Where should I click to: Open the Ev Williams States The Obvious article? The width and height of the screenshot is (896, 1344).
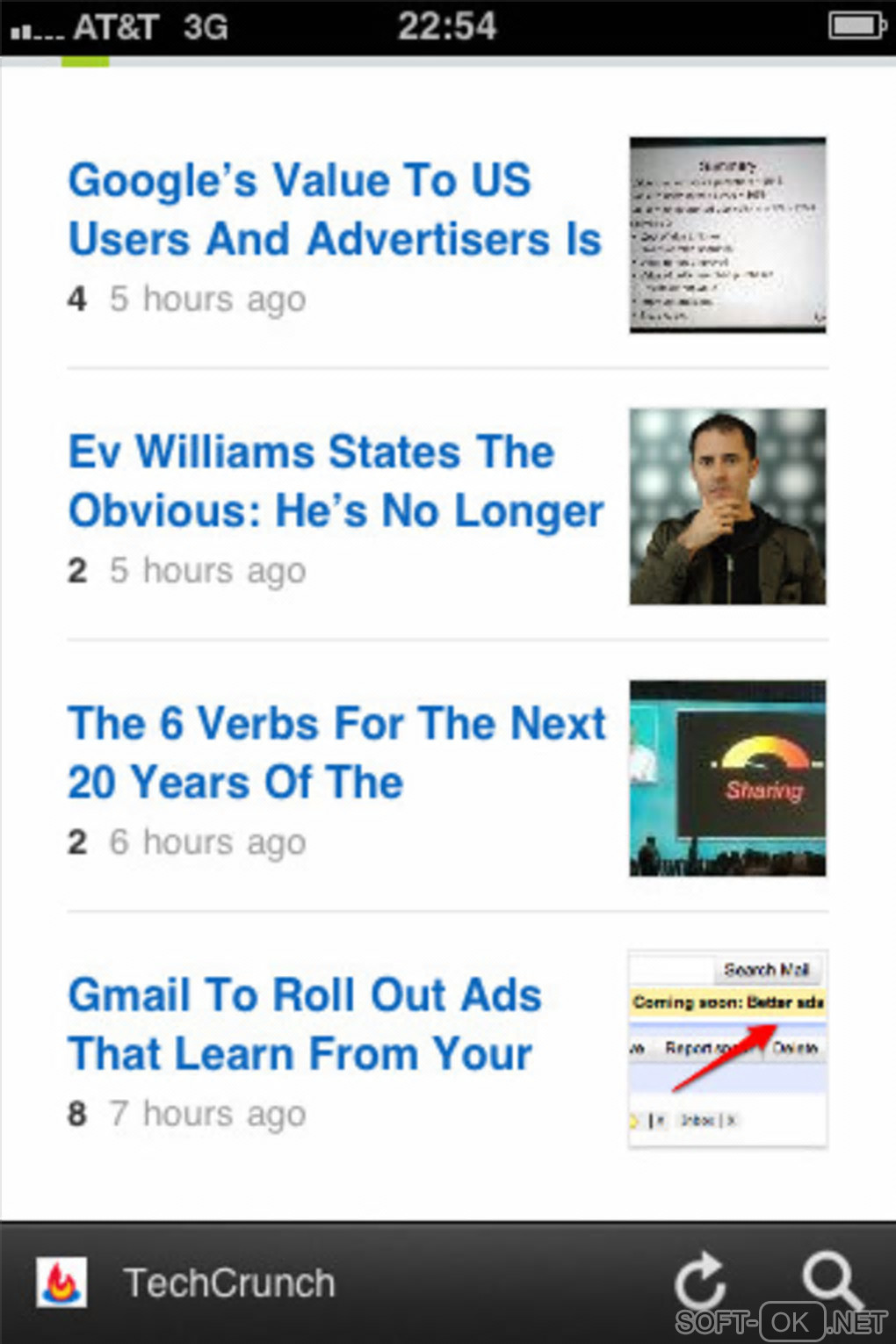tap(336, 481)
